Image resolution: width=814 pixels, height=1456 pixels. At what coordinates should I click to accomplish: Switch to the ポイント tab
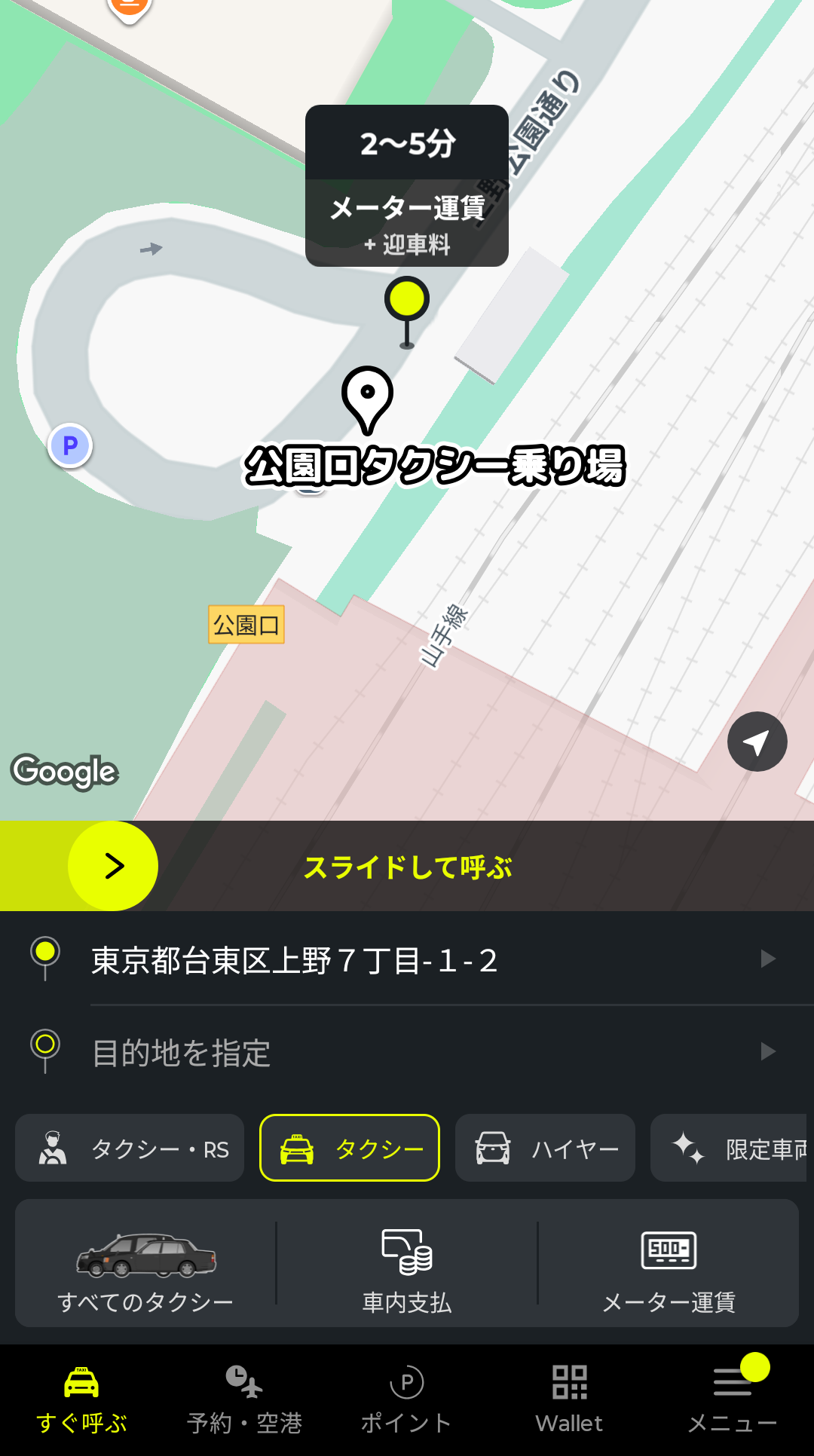tap(407, 1400)
